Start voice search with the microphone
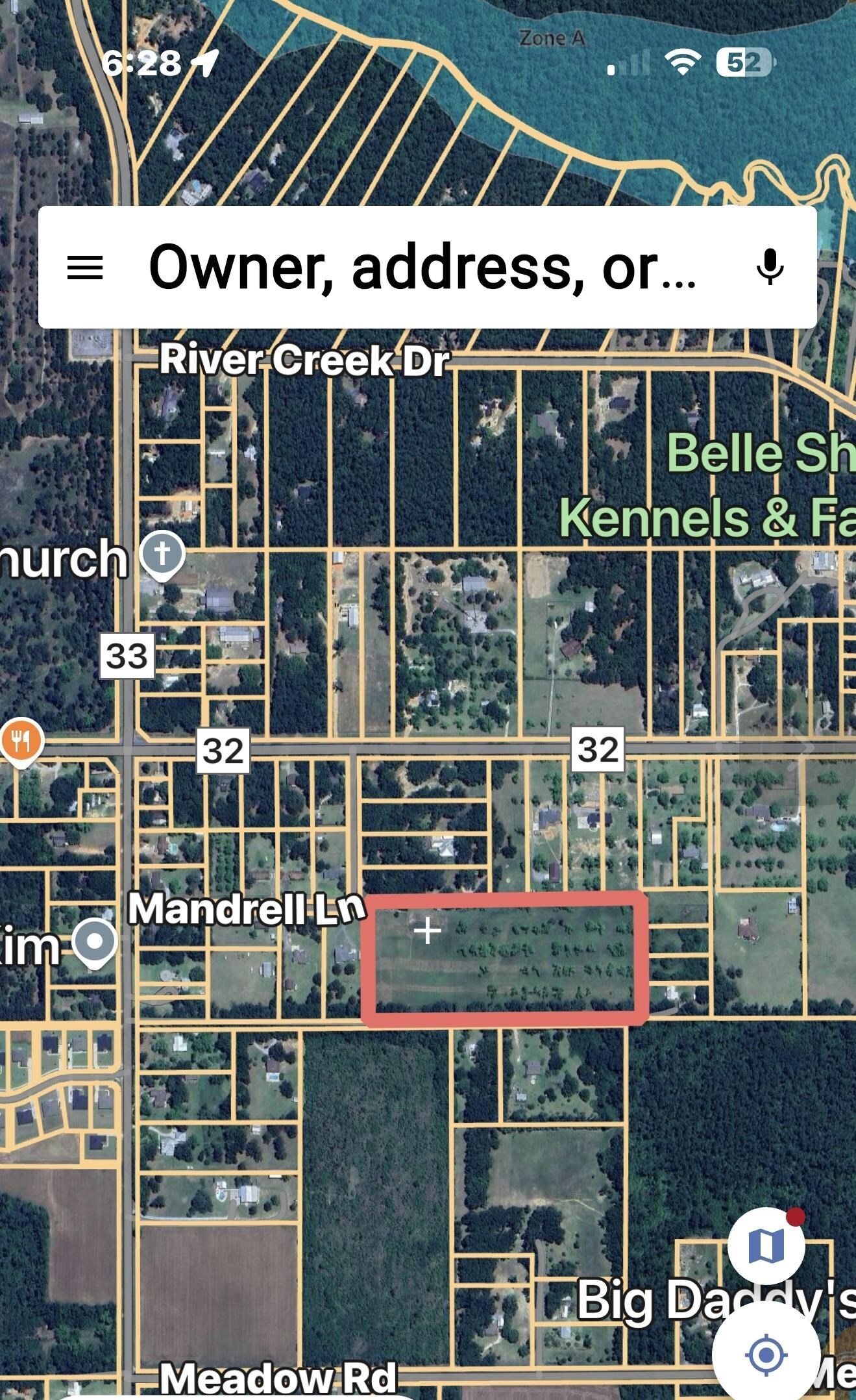The width and height of the screenshot is (856, 1400). pos(770,267)
